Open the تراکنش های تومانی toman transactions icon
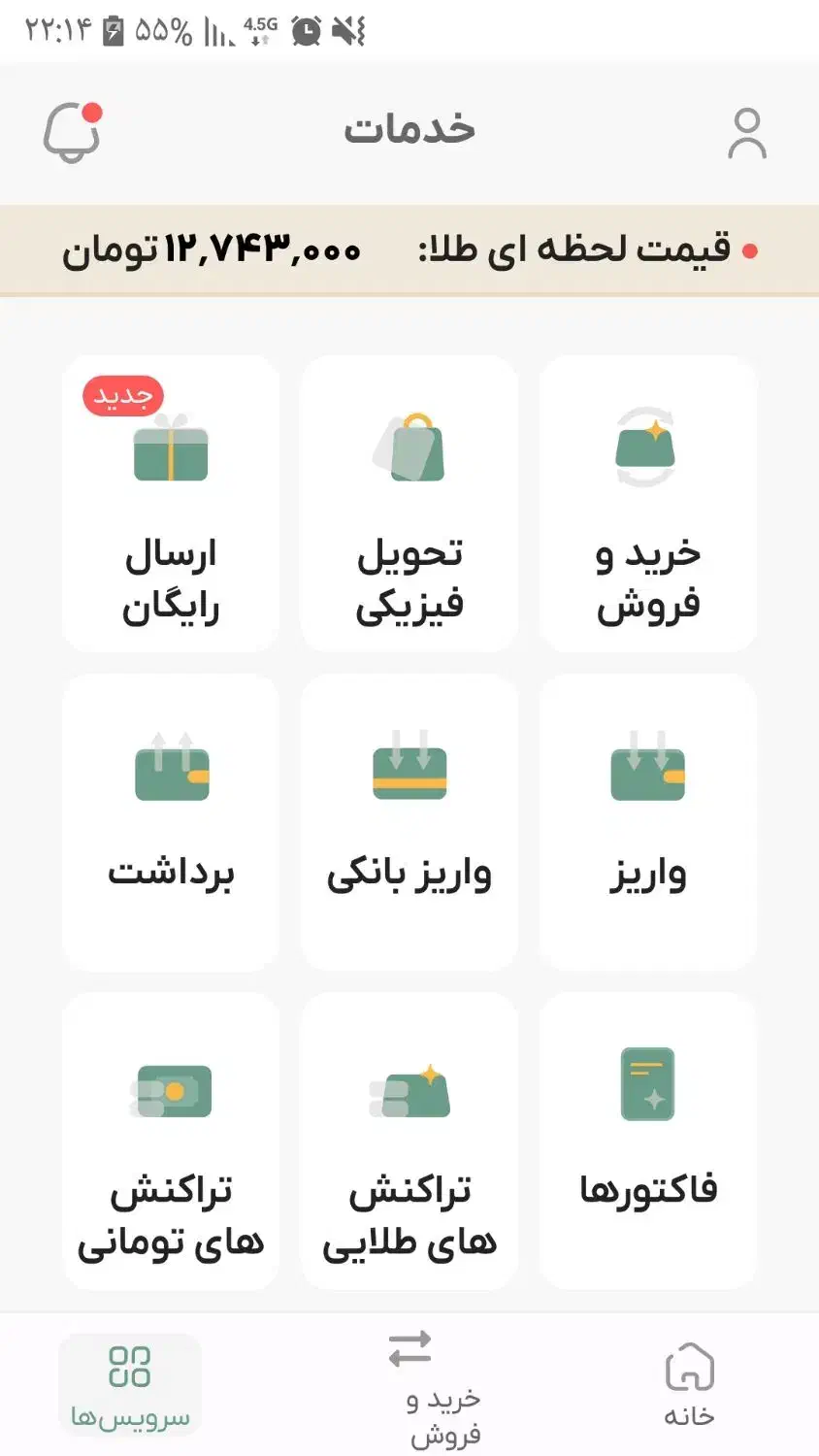This screenshot has height=1456, width=819. coord(172,1089)
